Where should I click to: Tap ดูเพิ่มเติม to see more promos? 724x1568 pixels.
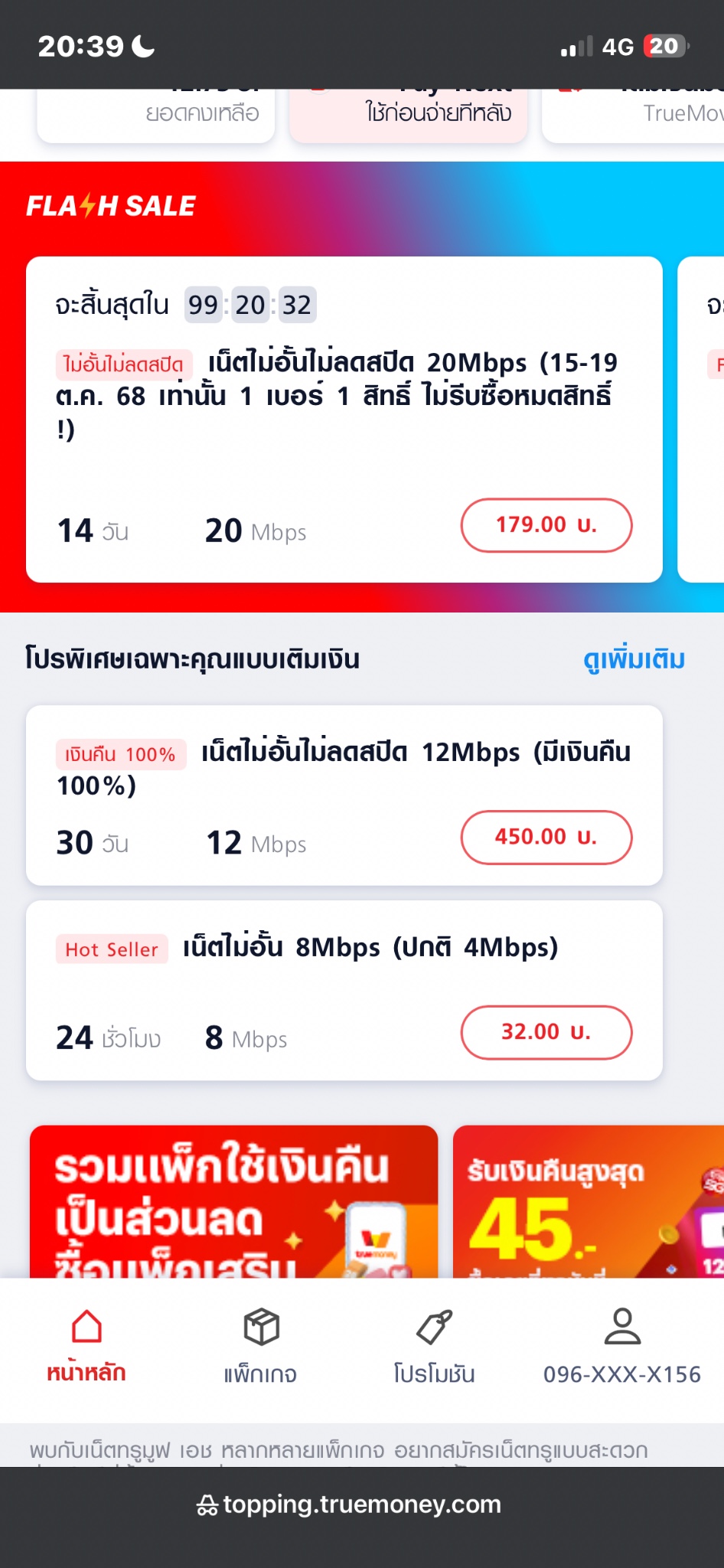(634, 659)
